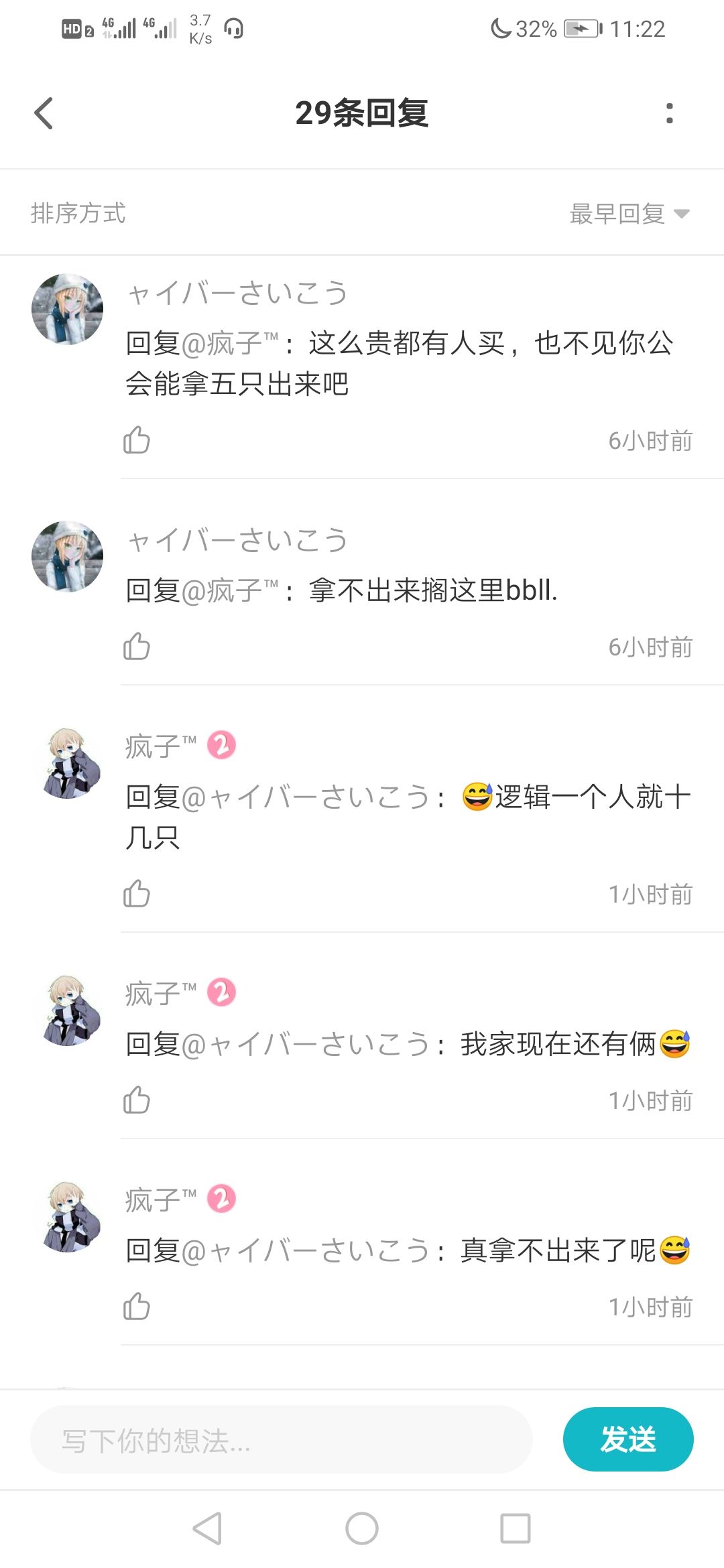724x1568 pixels.
Task: Tap the battery charging indicator
Action: pyautogui.click(x=583, y=28)
